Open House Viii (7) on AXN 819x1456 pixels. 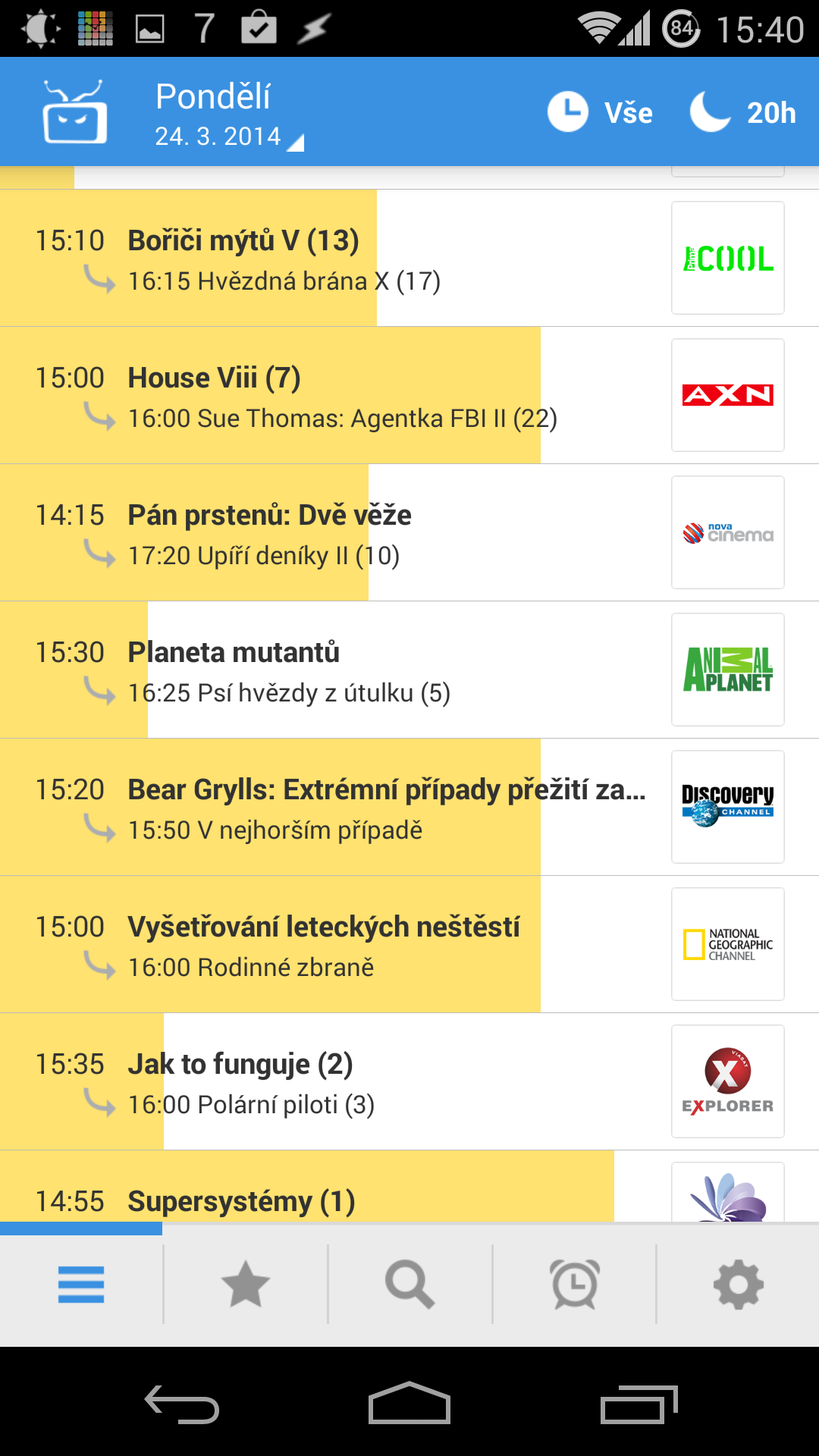409,395
